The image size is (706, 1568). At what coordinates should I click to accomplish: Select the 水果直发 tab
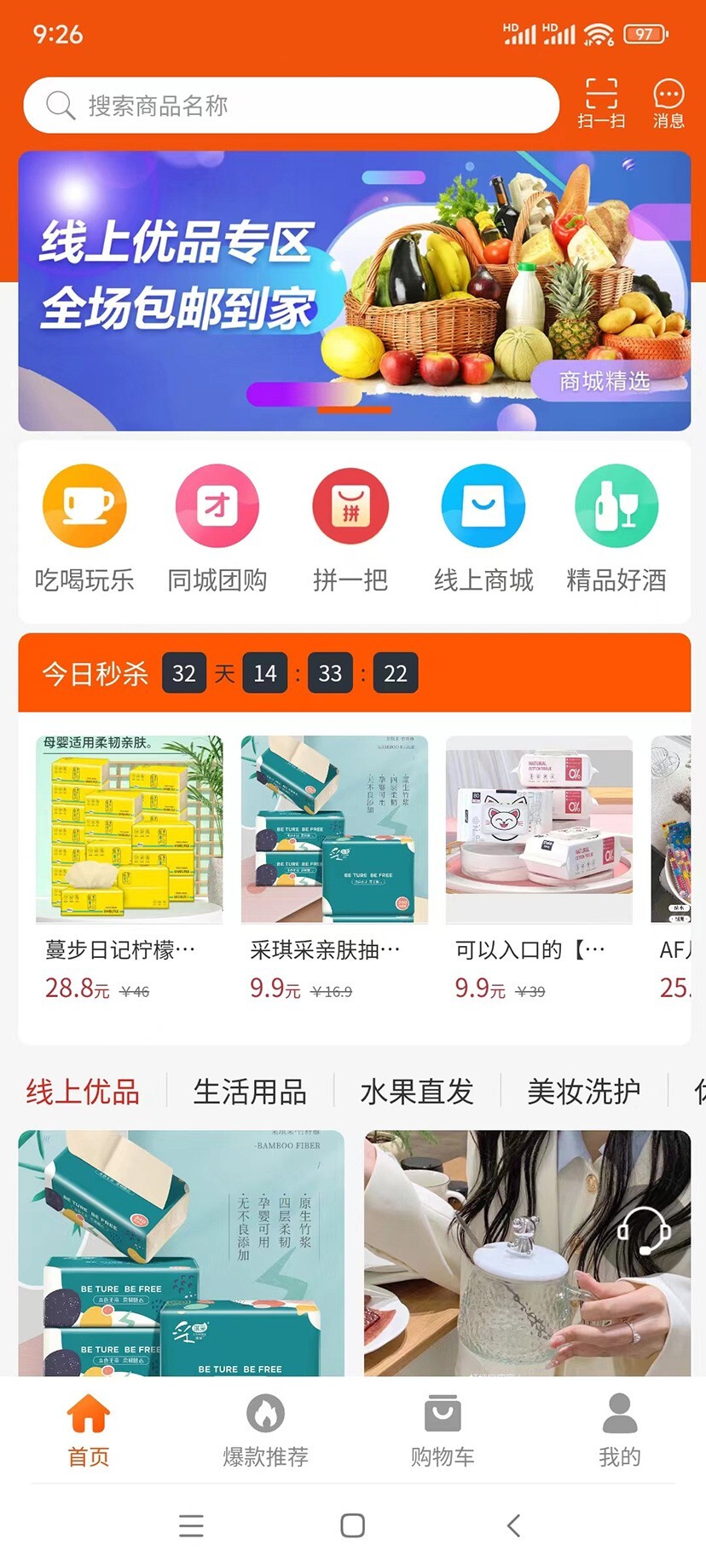coord(415,1092)
